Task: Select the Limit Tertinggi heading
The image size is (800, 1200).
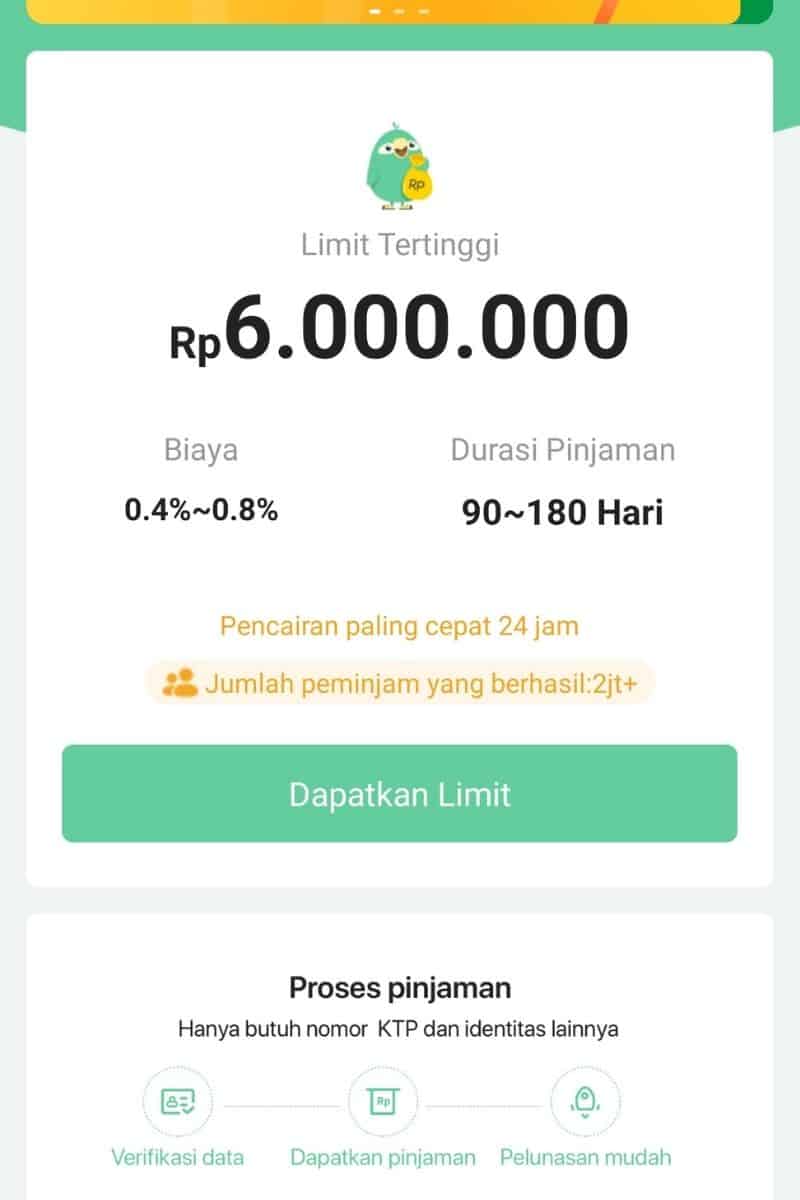Action: click(x=400, y=246)
